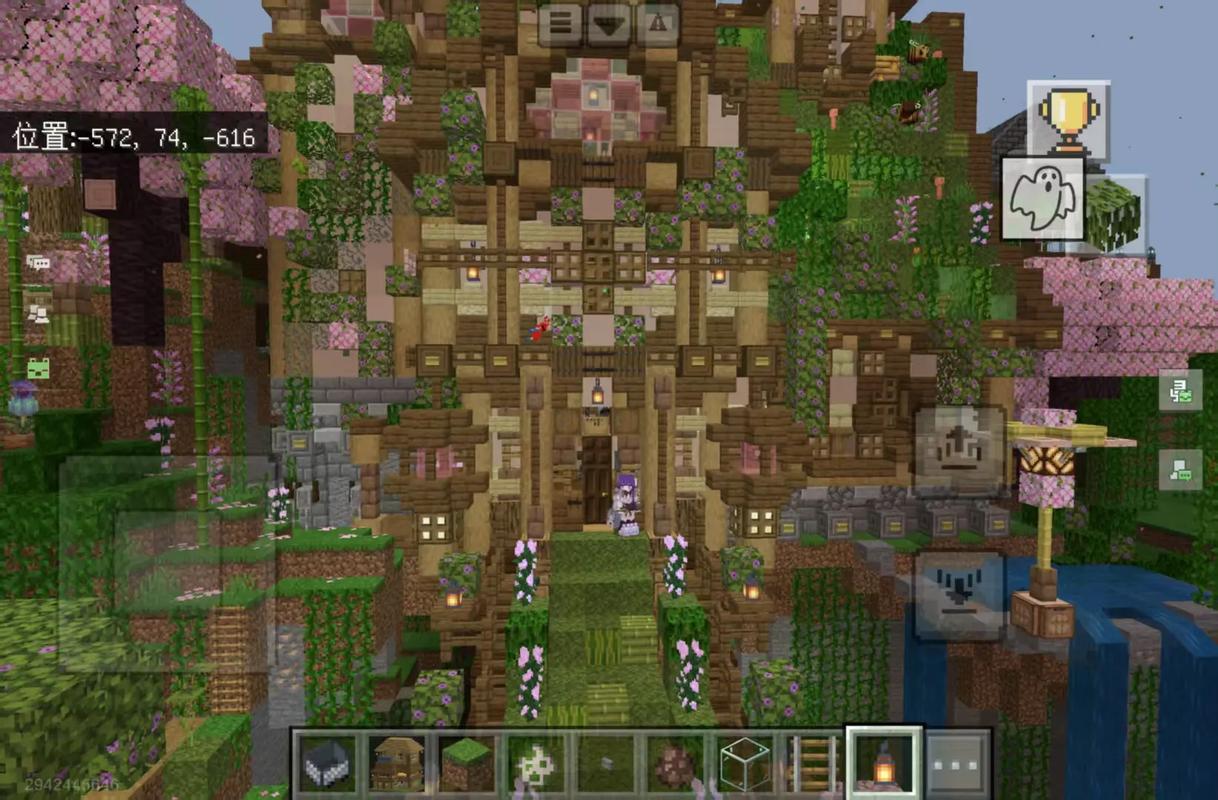Tap the ghost icon button
The image size is (1218, 800).
[1042, 198]
